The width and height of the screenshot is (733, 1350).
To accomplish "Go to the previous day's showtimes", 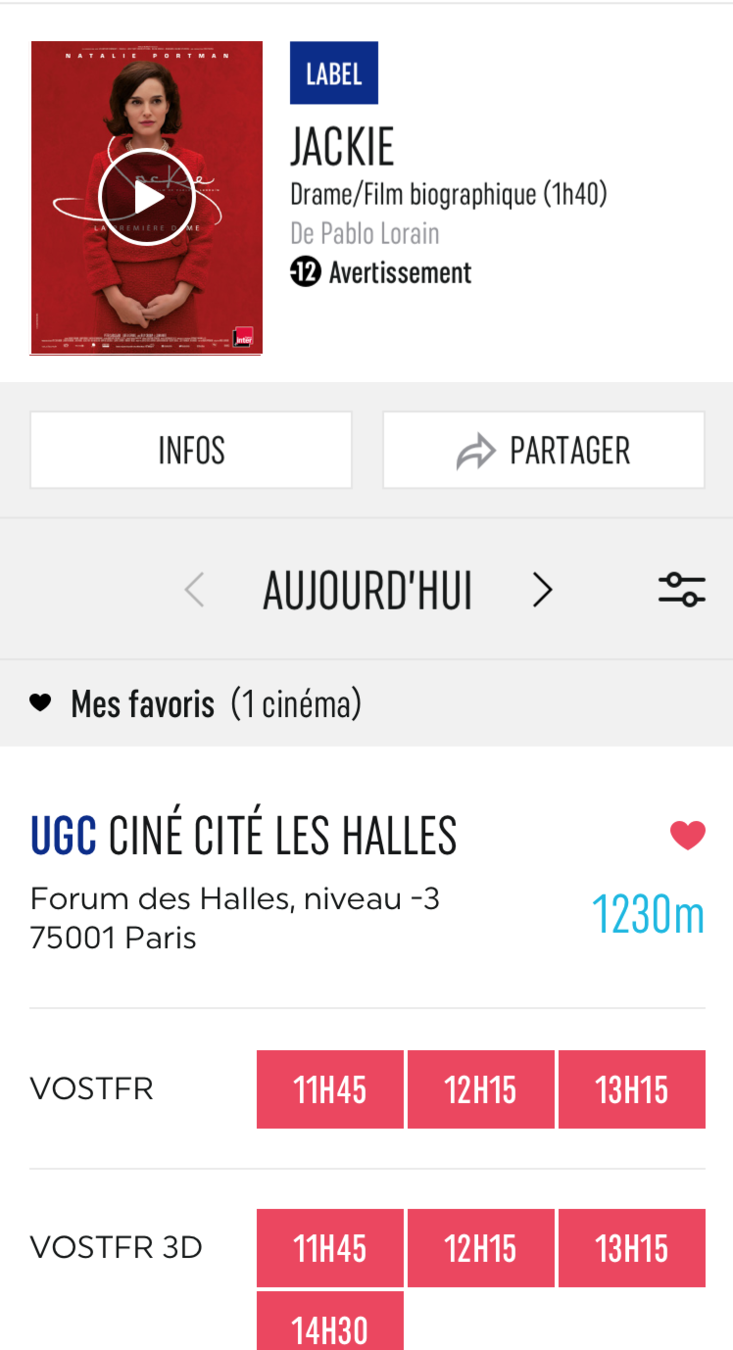I will tap(194, 590).
